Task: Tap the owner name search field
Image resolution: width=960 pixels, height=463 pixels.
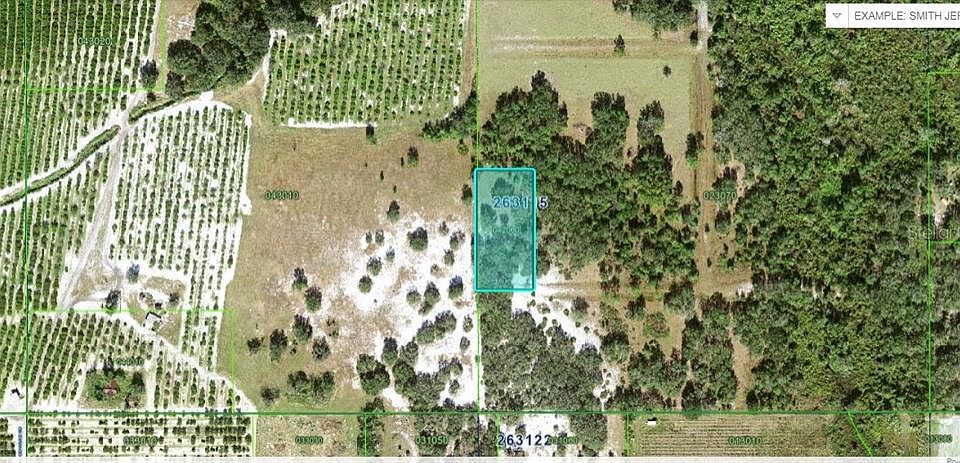Action: click(x=904, y=16)
